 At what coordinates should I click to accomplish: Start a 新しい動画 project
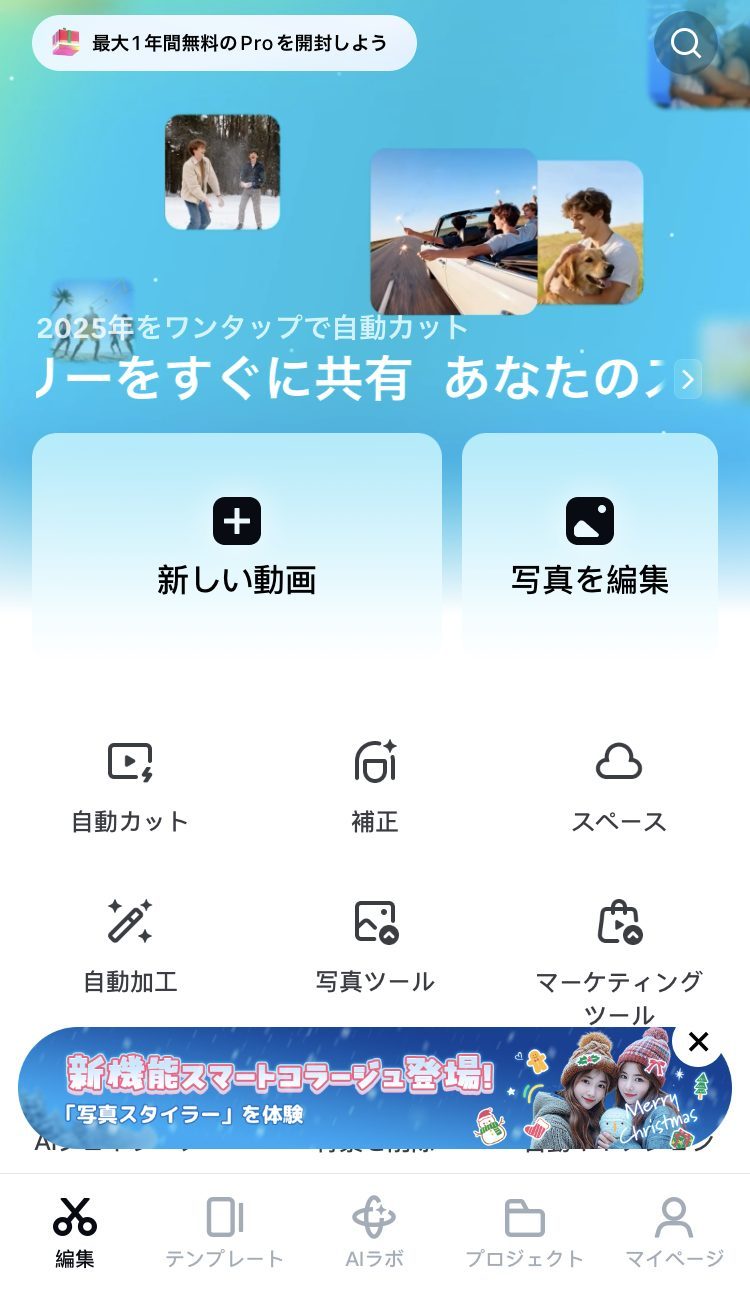[237, 545]
